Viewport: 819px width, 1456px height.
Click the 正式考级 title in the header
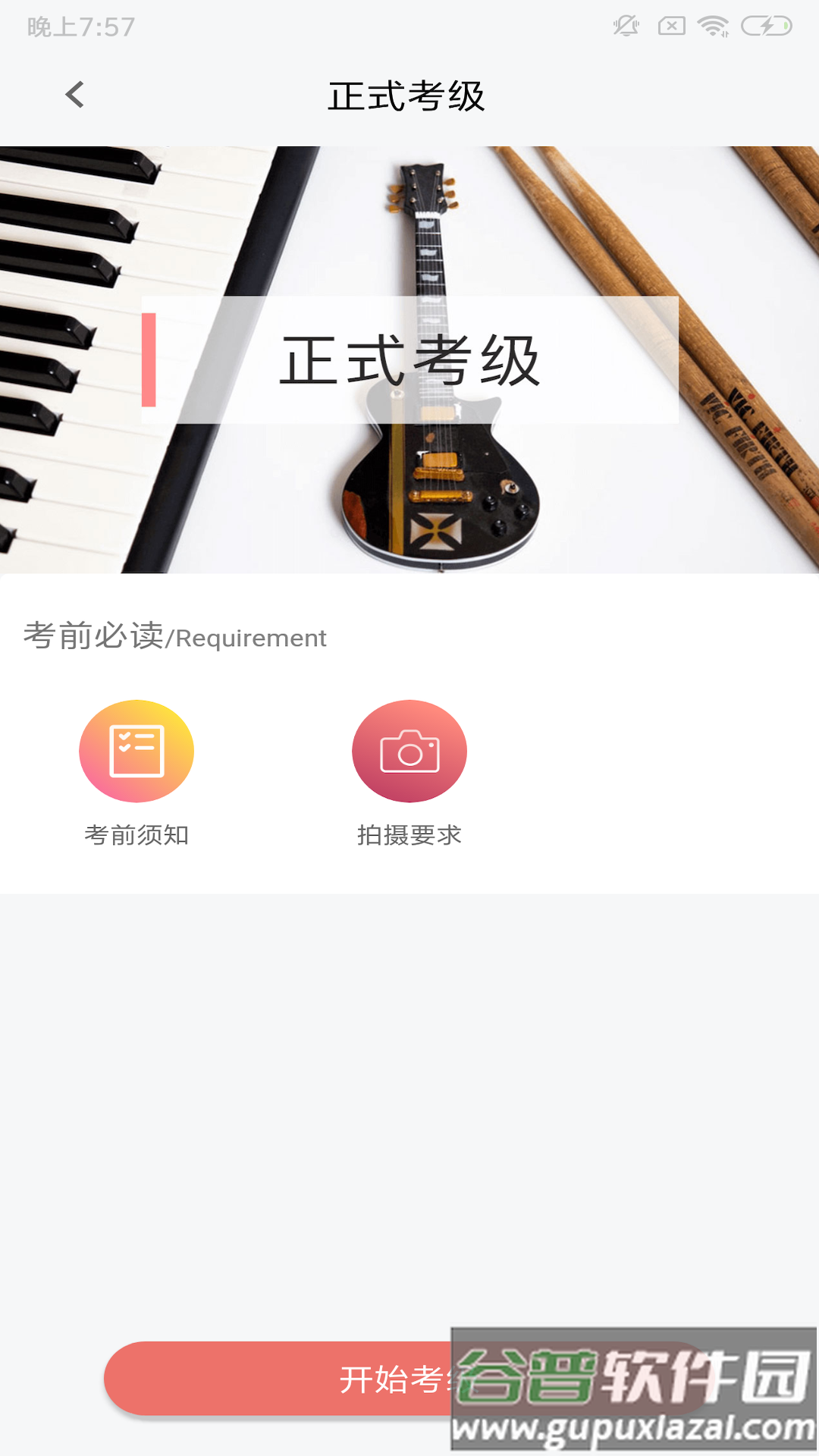pos(409,96)
